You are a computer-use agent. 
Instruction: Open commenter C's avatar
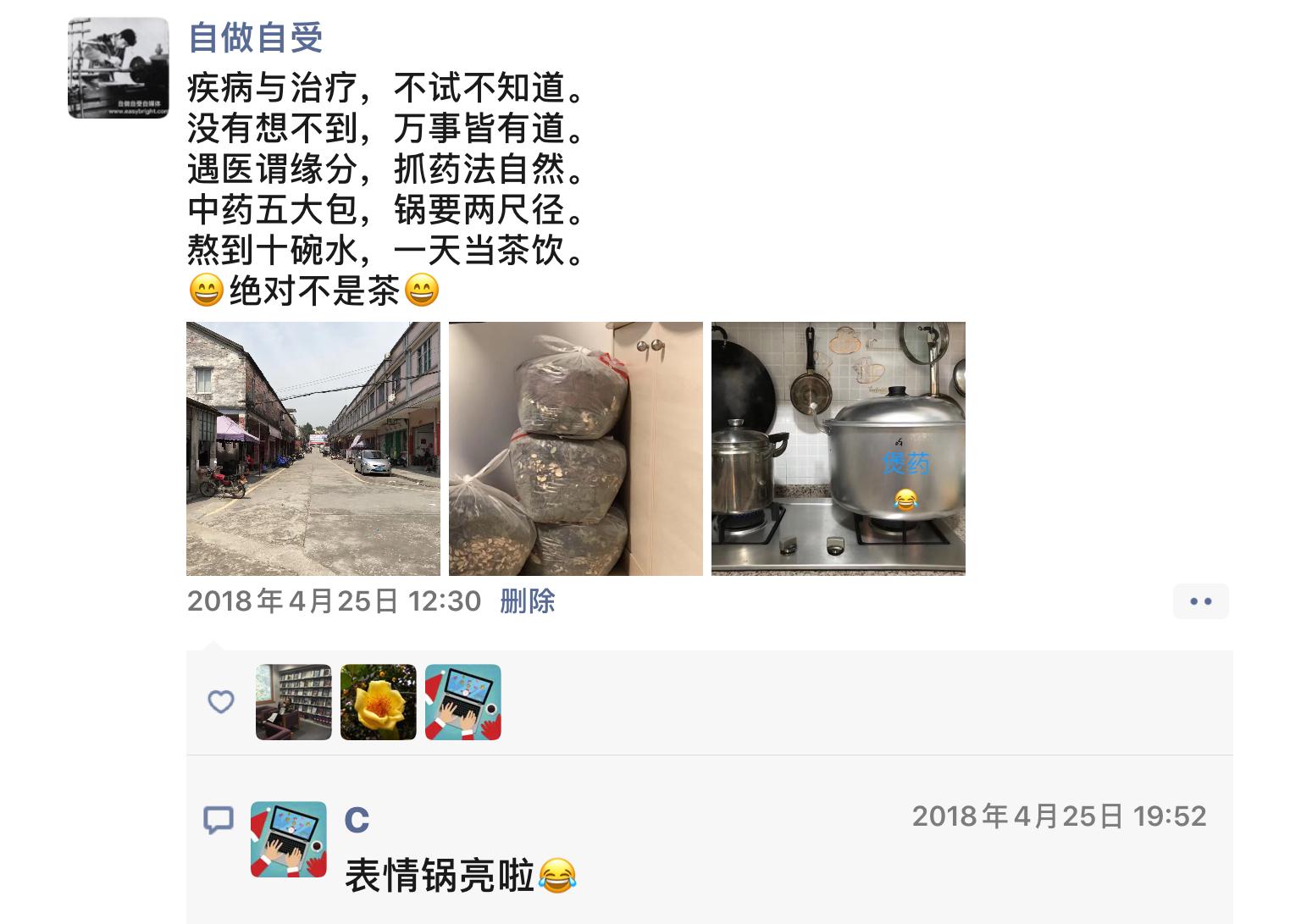(288, 839)
